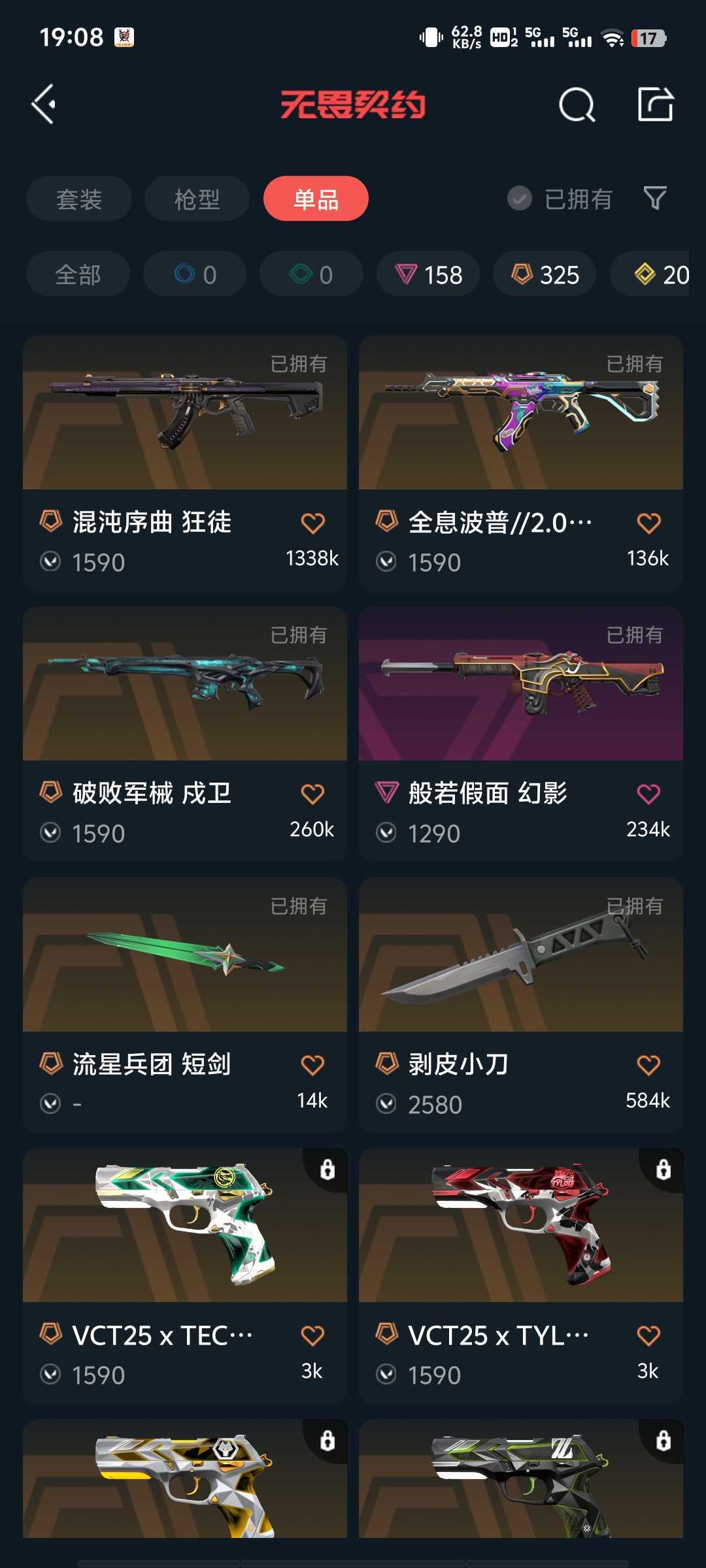Viewport: 706px width, 1568px height.
Task: Tap the share icon in the header
Action: 656,104
